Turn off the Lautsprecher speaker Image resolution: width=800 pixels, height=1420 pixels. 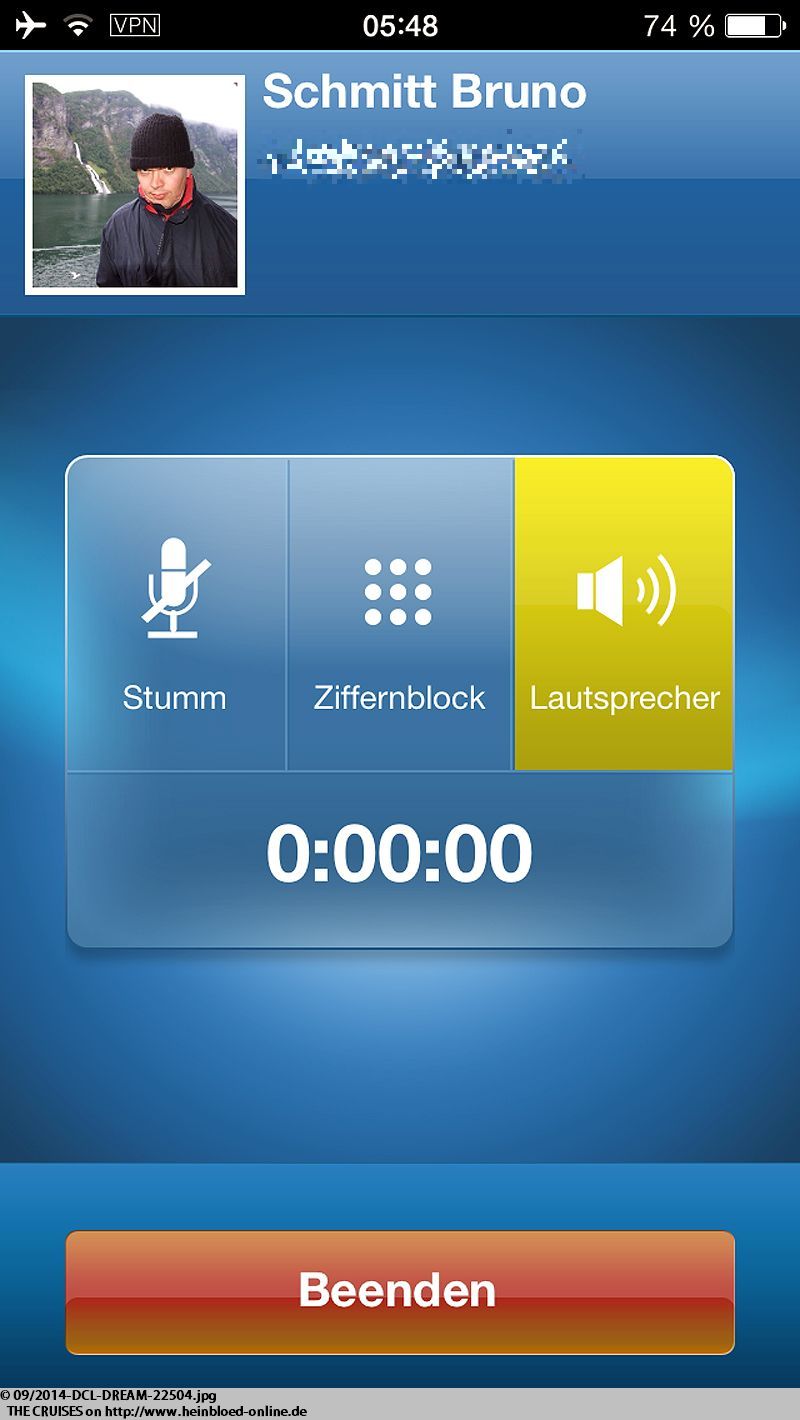(x=624, y=614)
